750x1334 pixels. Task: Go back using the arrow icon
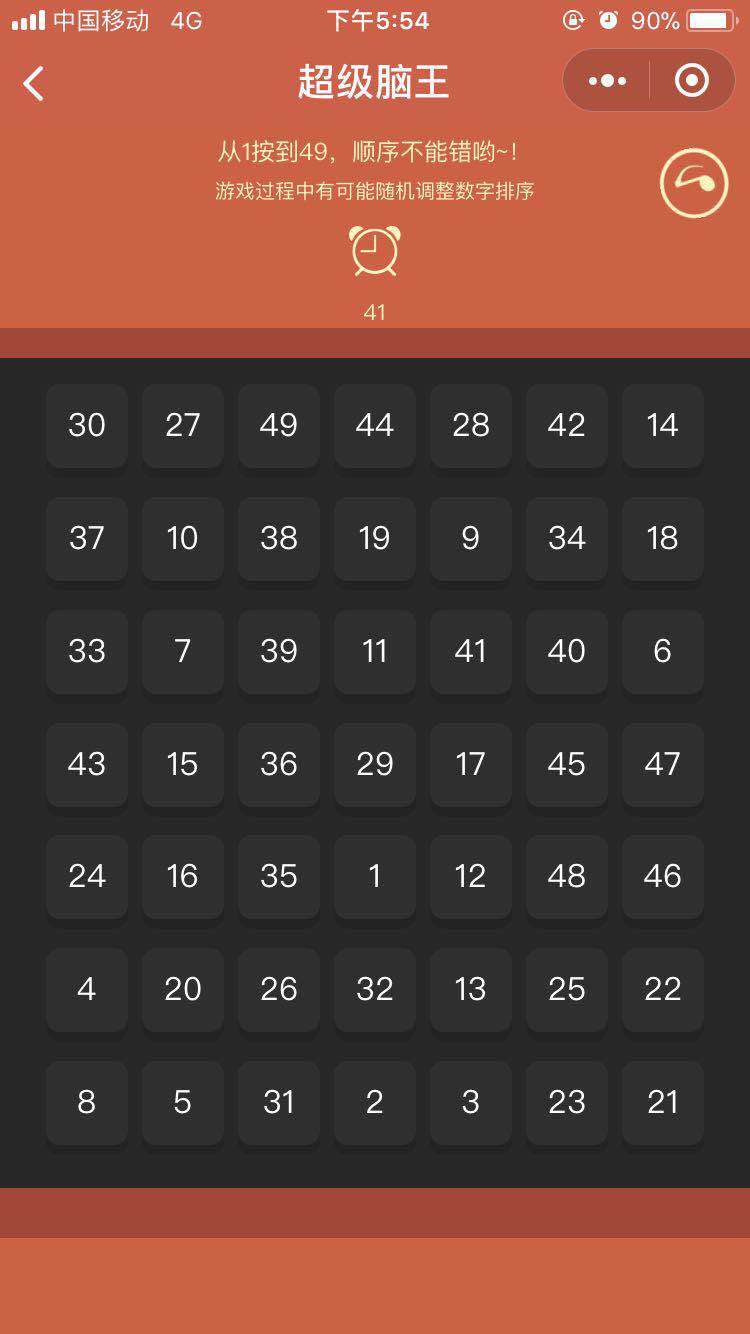[34, 83]
